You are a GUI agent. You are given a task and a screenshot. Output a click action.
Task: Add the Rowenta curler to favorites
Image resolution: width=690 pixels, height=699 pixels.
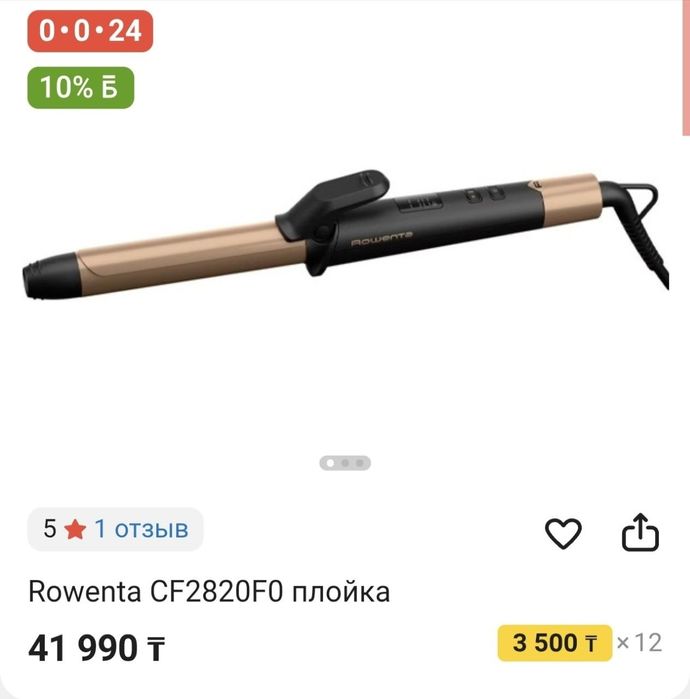[563, 533]
